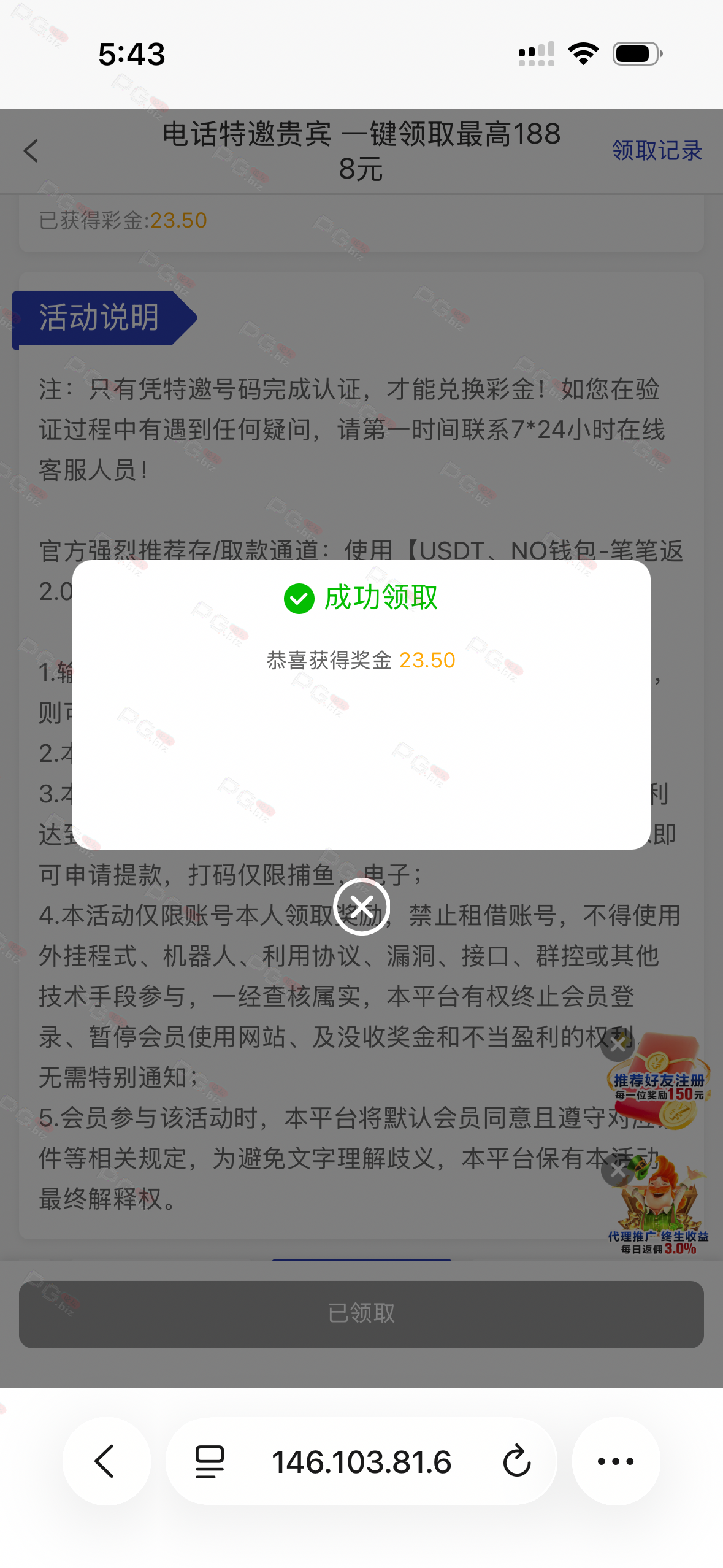Image resolution: width=723 pixels, height=1568 pixels.
Task: Dismiss the 代理推广 floating banner
Action: click(617, 1170)
